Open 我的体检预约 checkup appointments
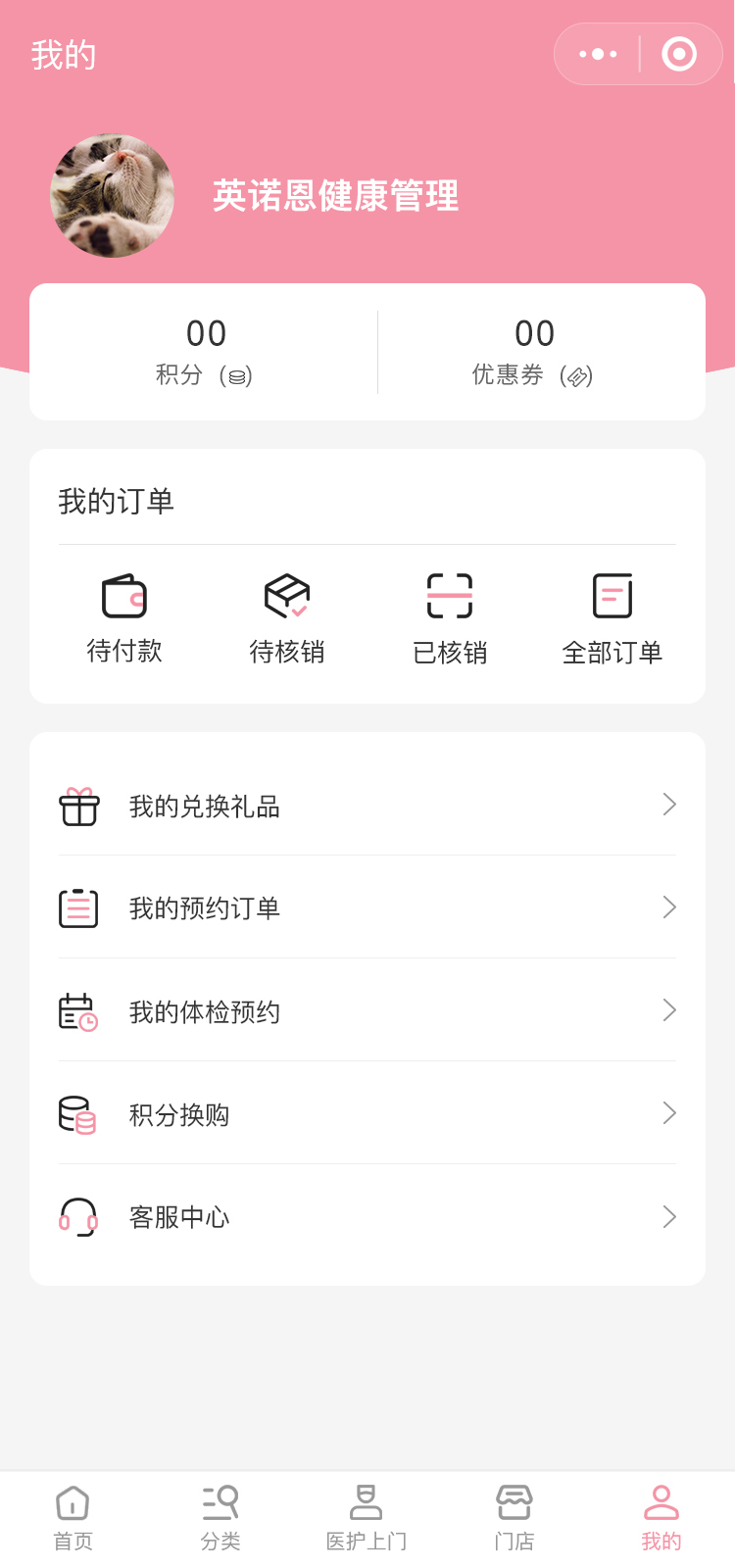Screen dimensions: 735x1568 pos(367,1011)
